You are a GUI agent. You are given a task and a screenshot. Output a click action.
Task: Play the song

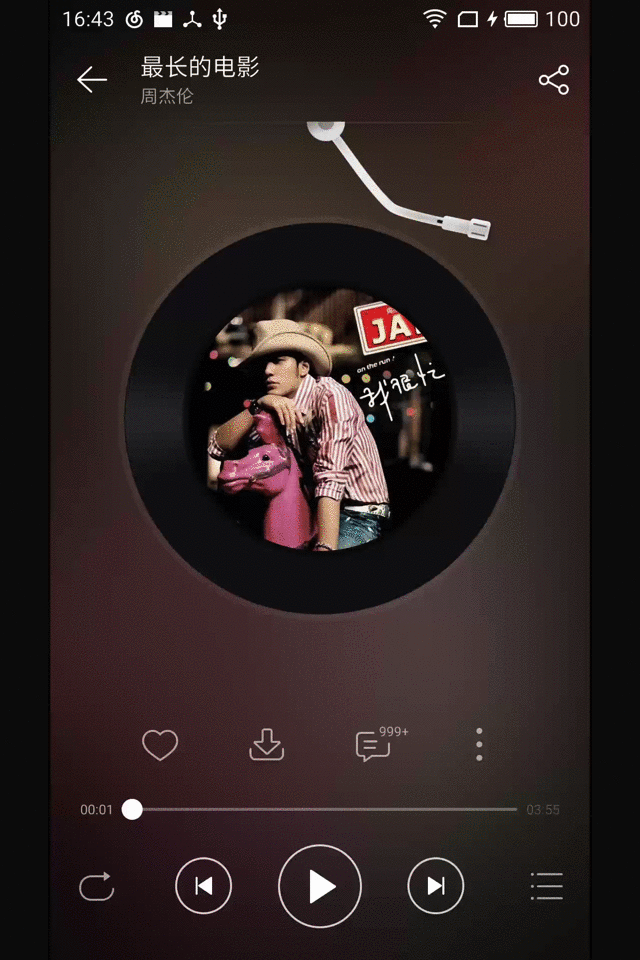click(x=320, y=886)
